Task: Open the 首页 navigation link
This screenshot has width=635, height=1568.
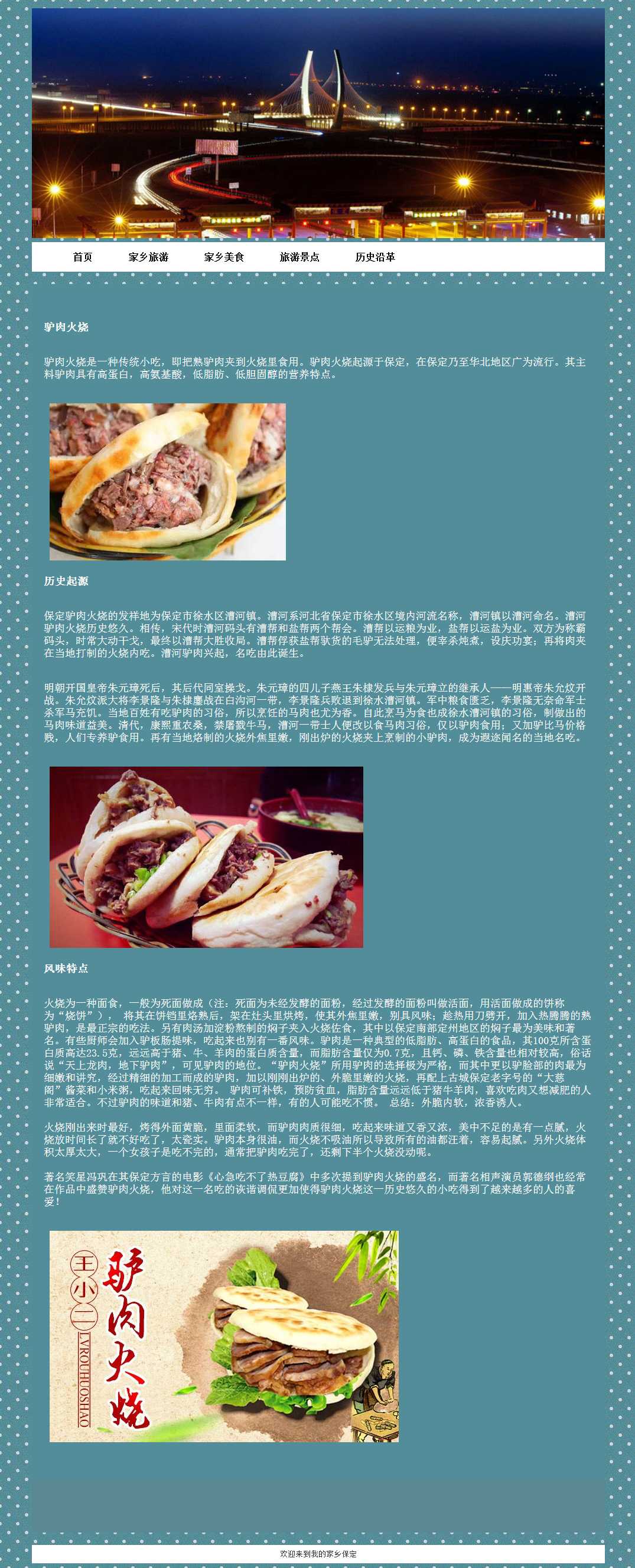Action: 82,257
